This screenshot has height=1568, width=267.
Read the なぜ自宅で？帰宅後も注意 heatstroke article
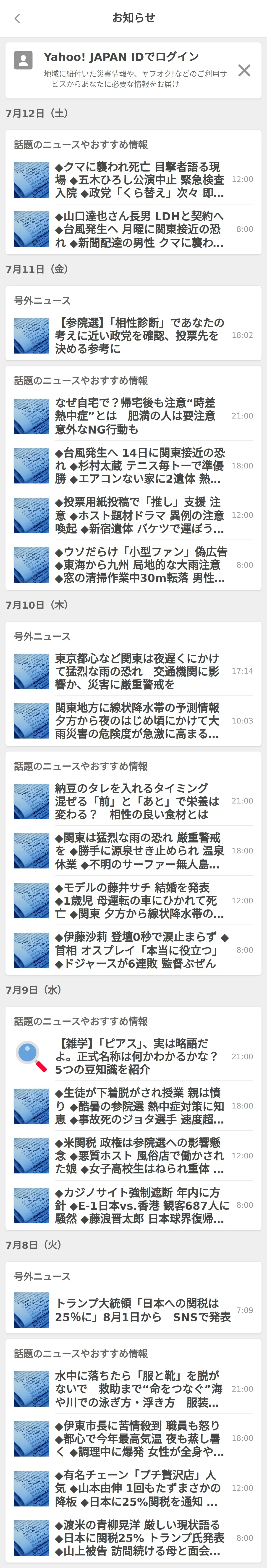click(x=139, y=416)
